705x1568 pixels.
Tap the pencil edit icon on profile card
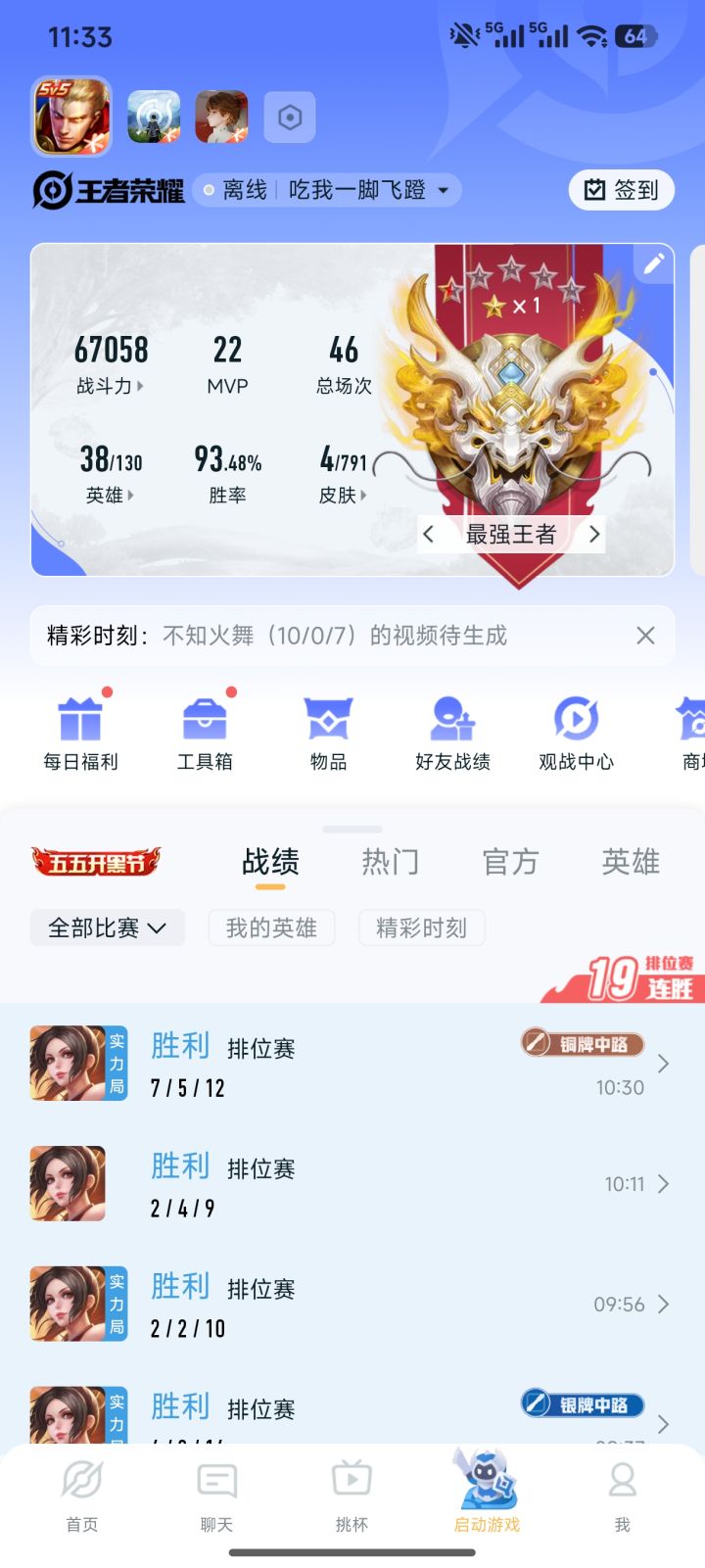tap(654, 262)
